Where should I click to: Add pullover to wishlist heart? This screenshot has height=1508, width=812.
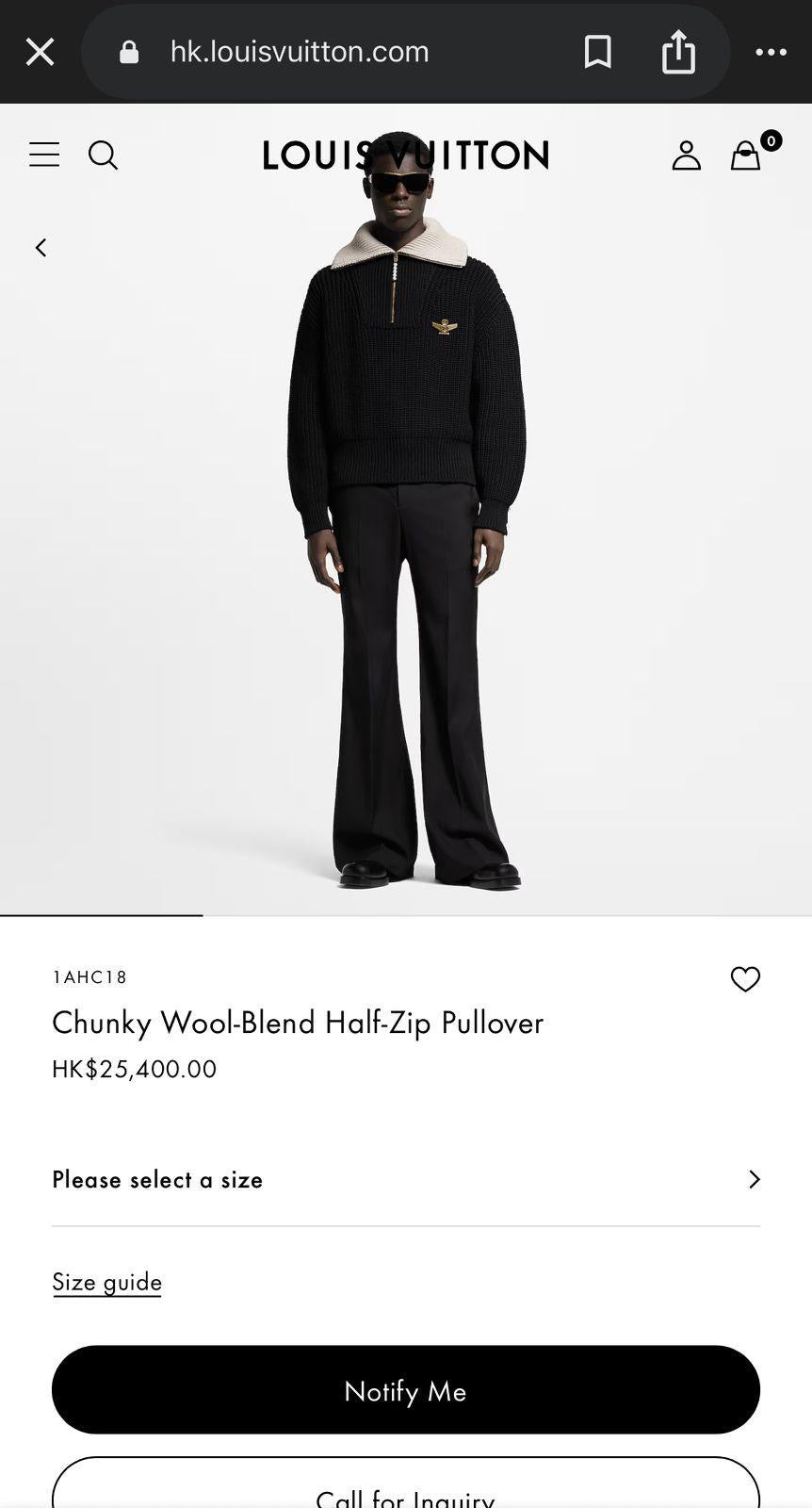pos(744,979)
